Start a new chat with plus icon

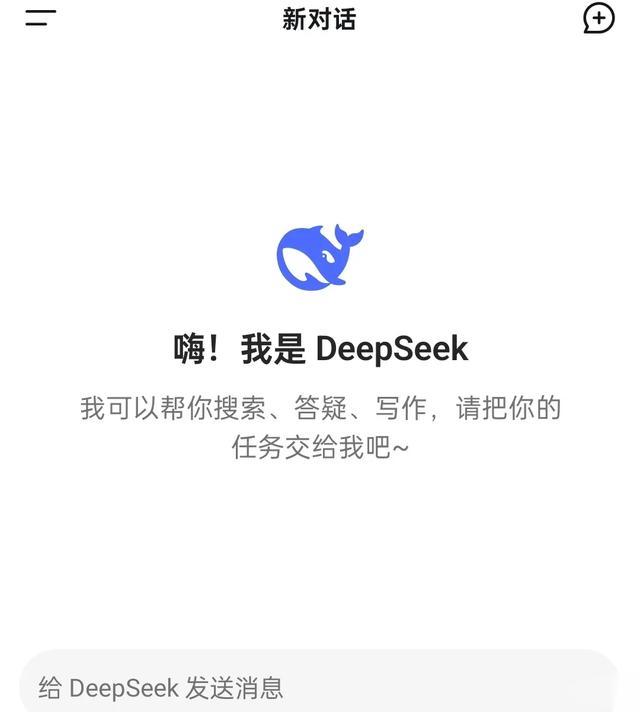tap(598, 18)
